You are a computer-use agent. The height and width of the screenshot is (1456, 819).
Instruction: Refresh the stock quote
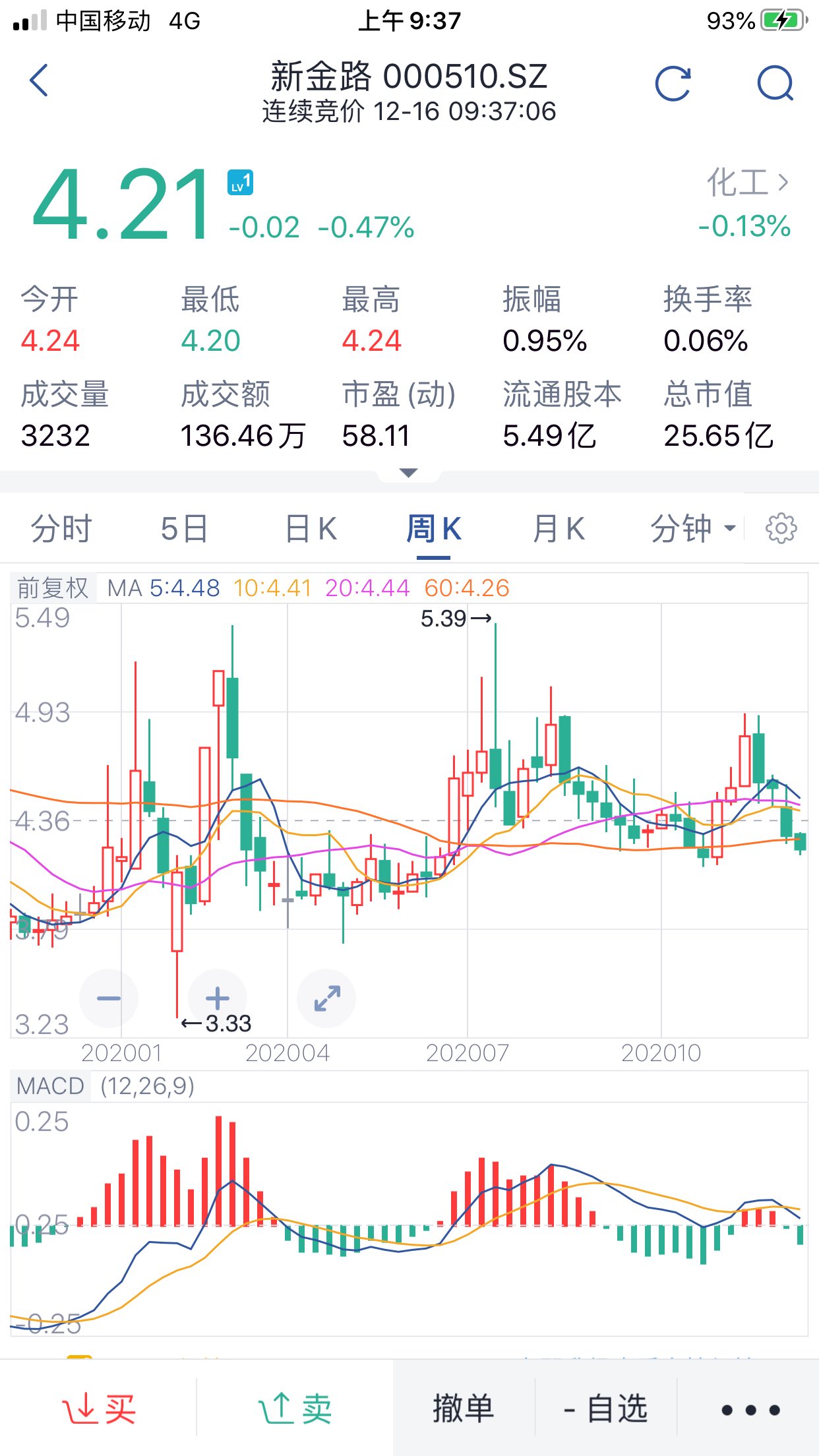point(673,84)
